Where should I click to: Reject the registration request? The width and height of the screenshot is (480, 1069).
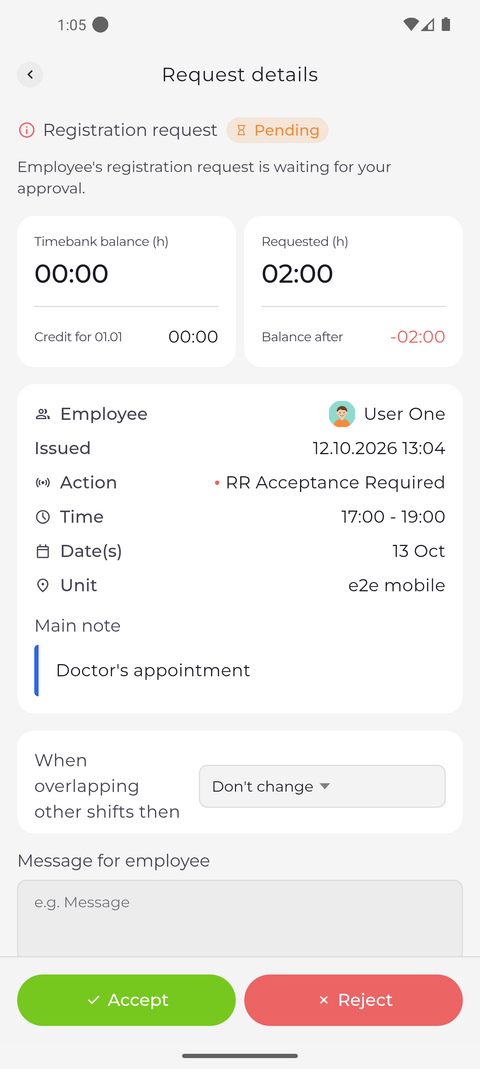[x=353, y=999]
